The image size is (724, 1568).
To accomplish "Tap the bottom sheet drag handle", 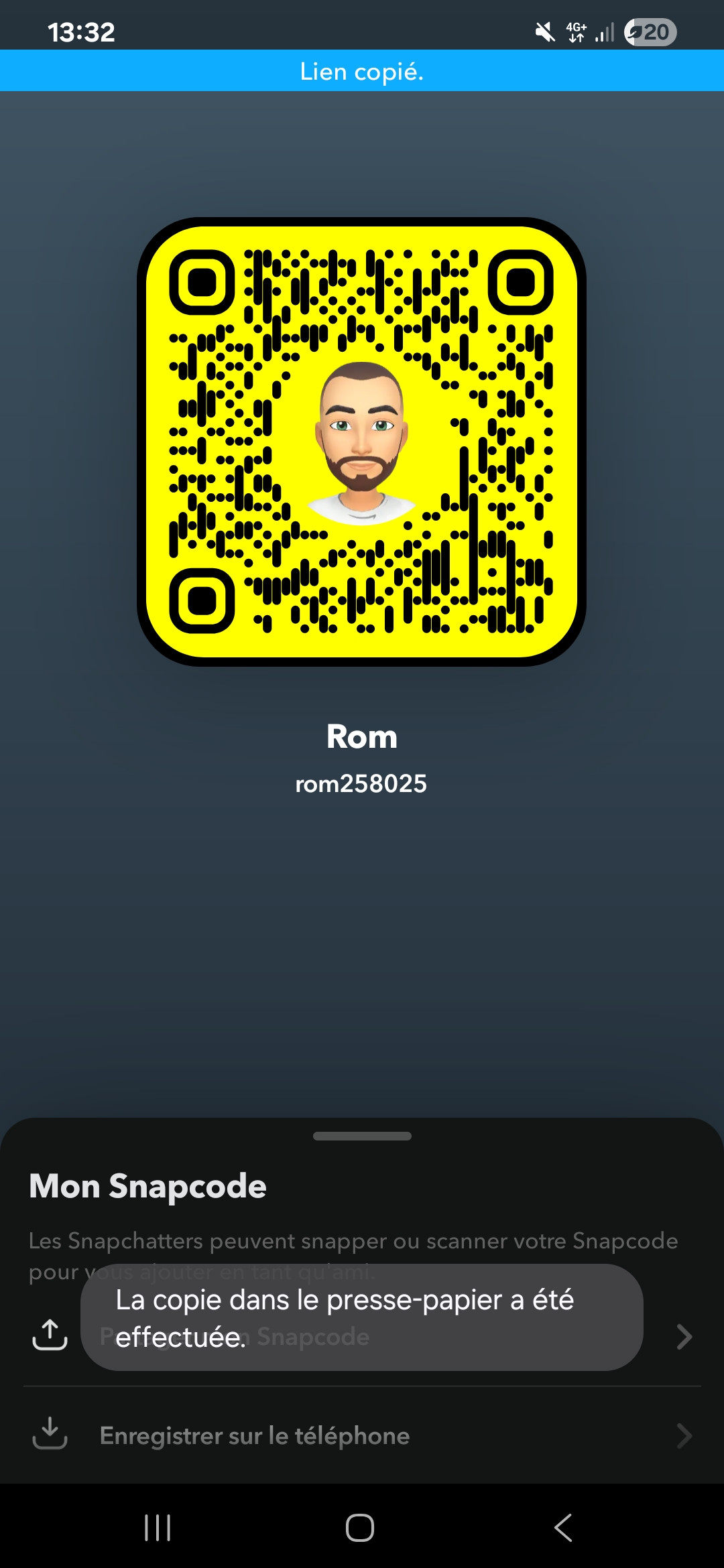I will tap(362, 1136).
